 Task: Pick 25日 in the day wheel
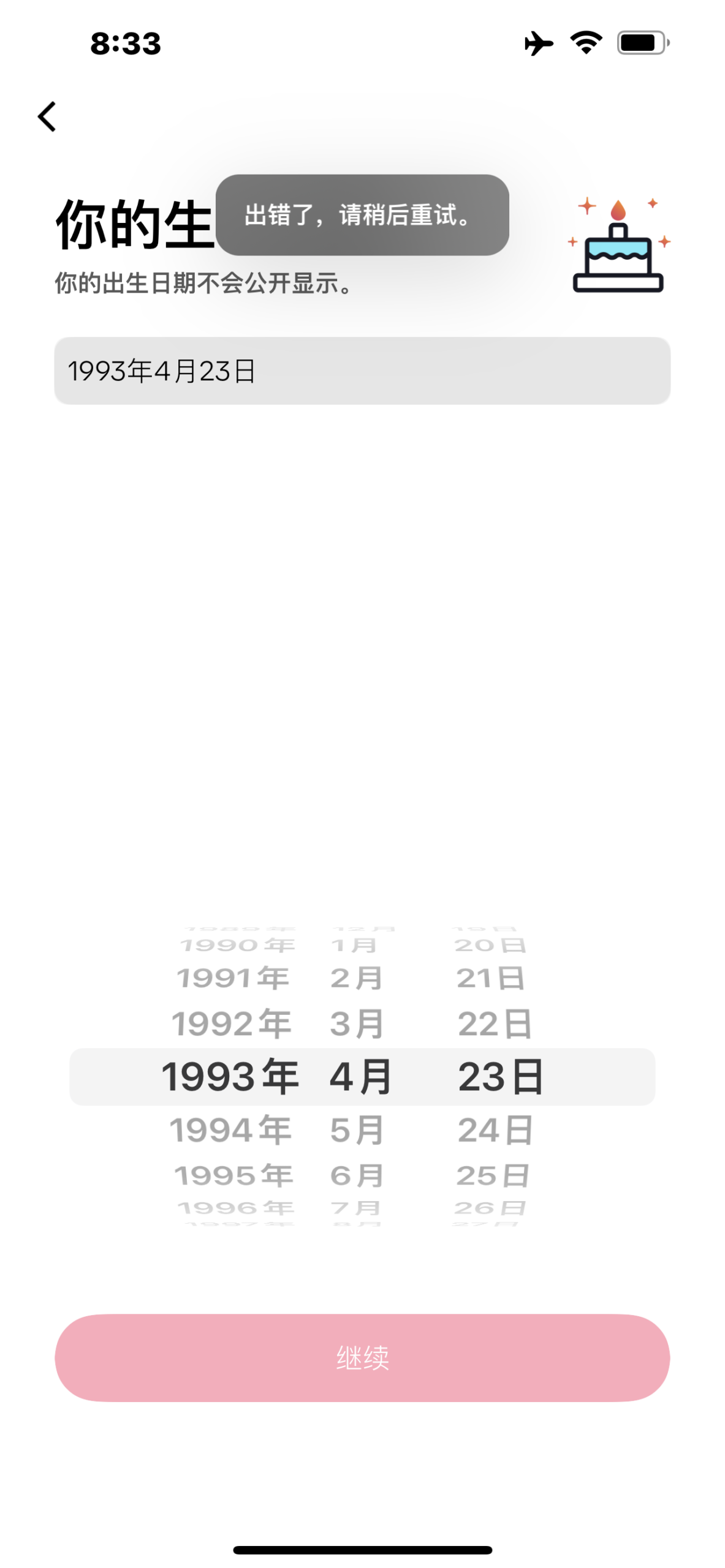coord(493,1175)
